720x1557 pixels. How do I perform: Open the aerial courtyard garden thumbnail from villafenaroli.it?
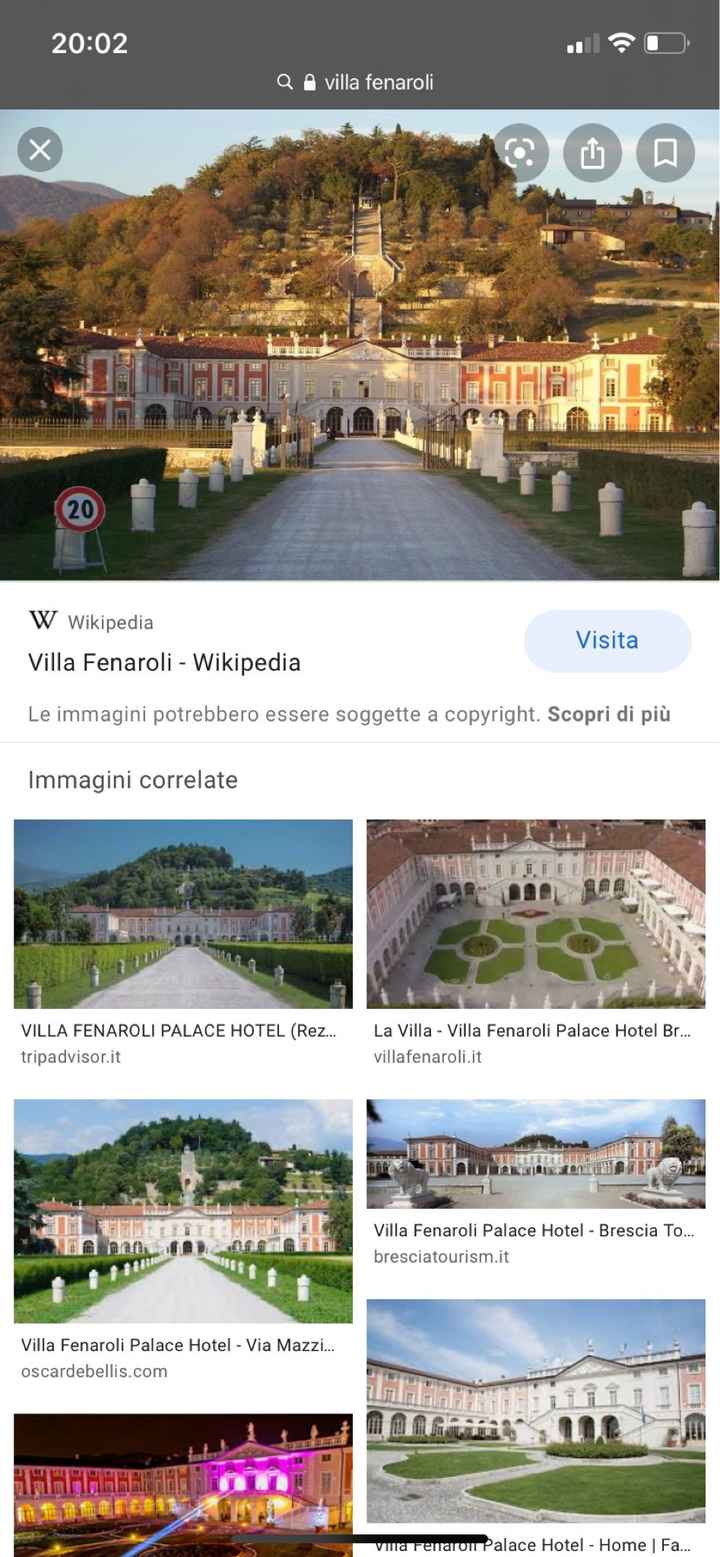[536, 913]
